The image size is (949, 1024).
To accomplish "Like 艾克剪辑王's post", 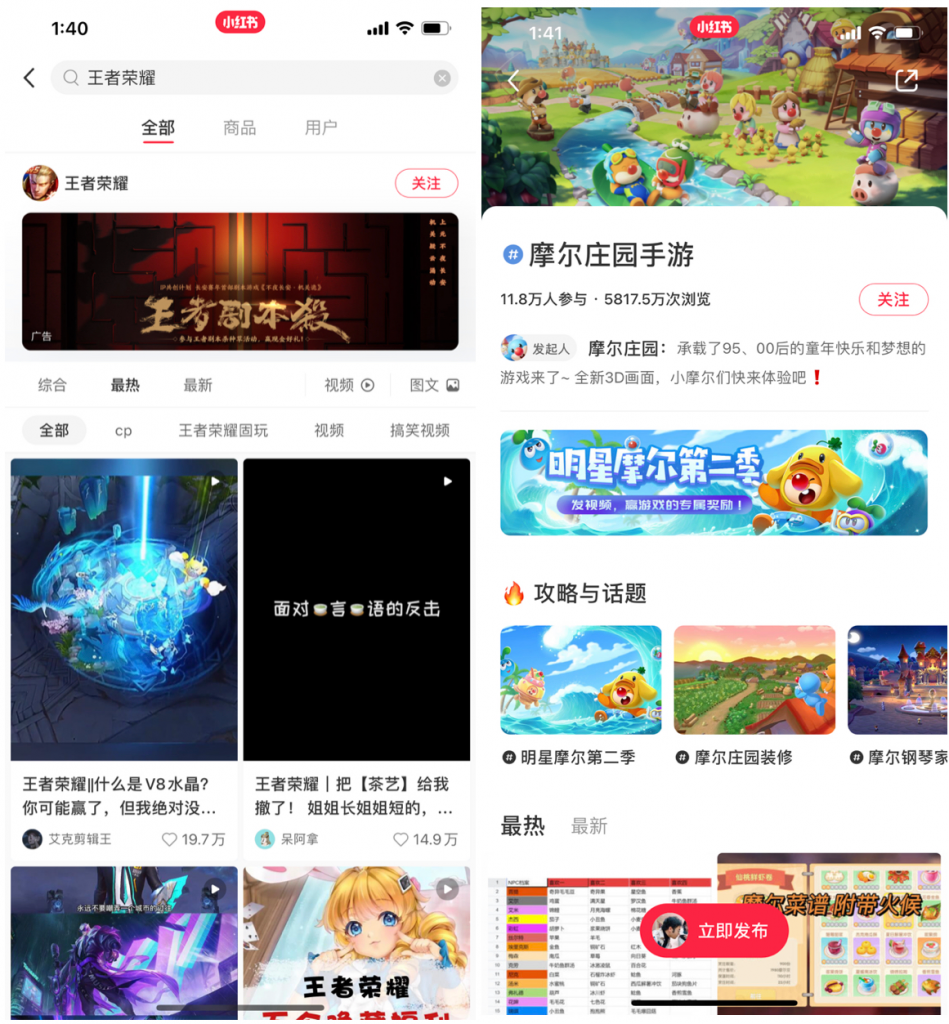I will [196, 839].
